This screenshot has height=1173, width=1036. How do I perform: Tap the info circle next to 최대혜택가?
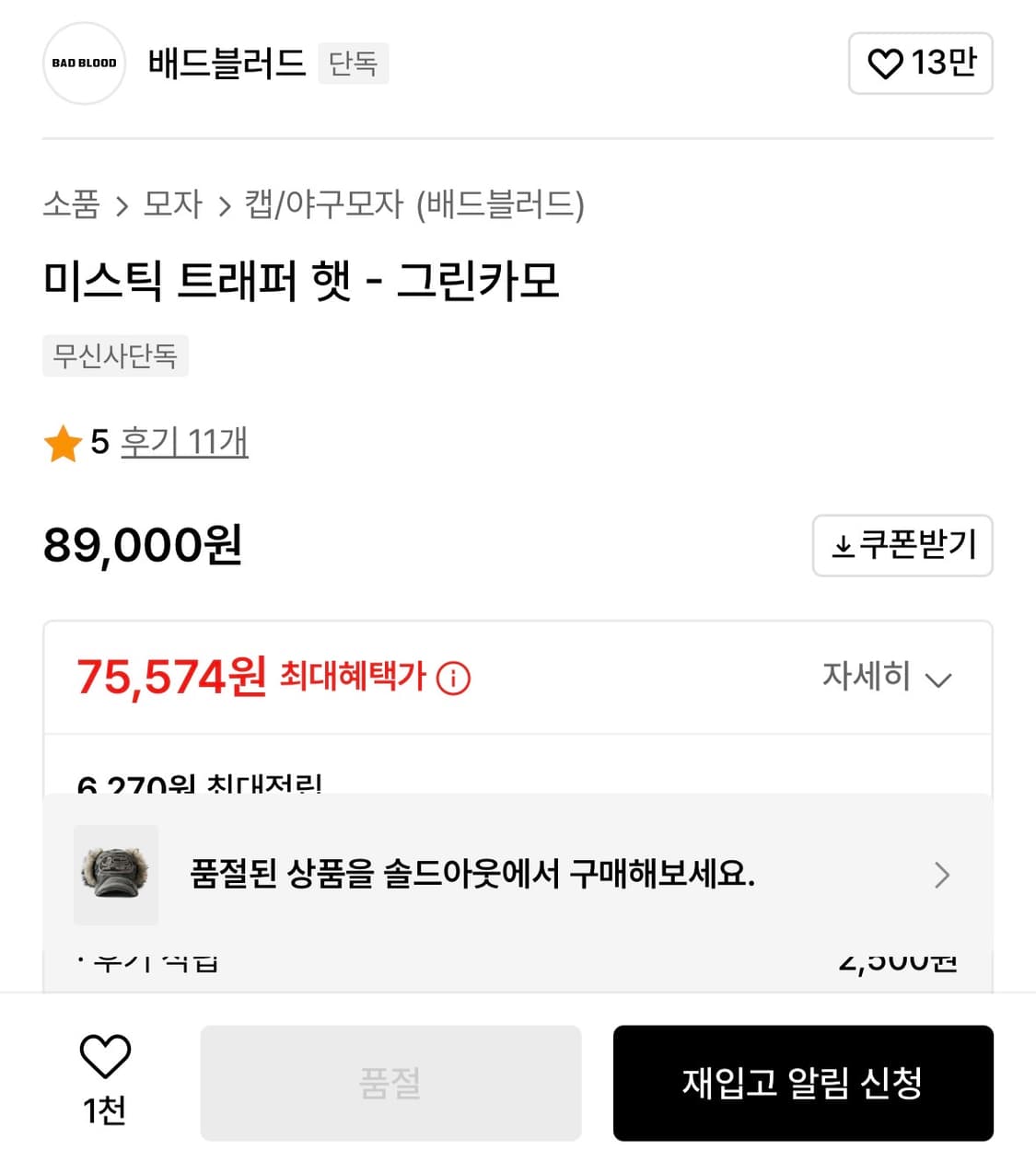[452, 679]
